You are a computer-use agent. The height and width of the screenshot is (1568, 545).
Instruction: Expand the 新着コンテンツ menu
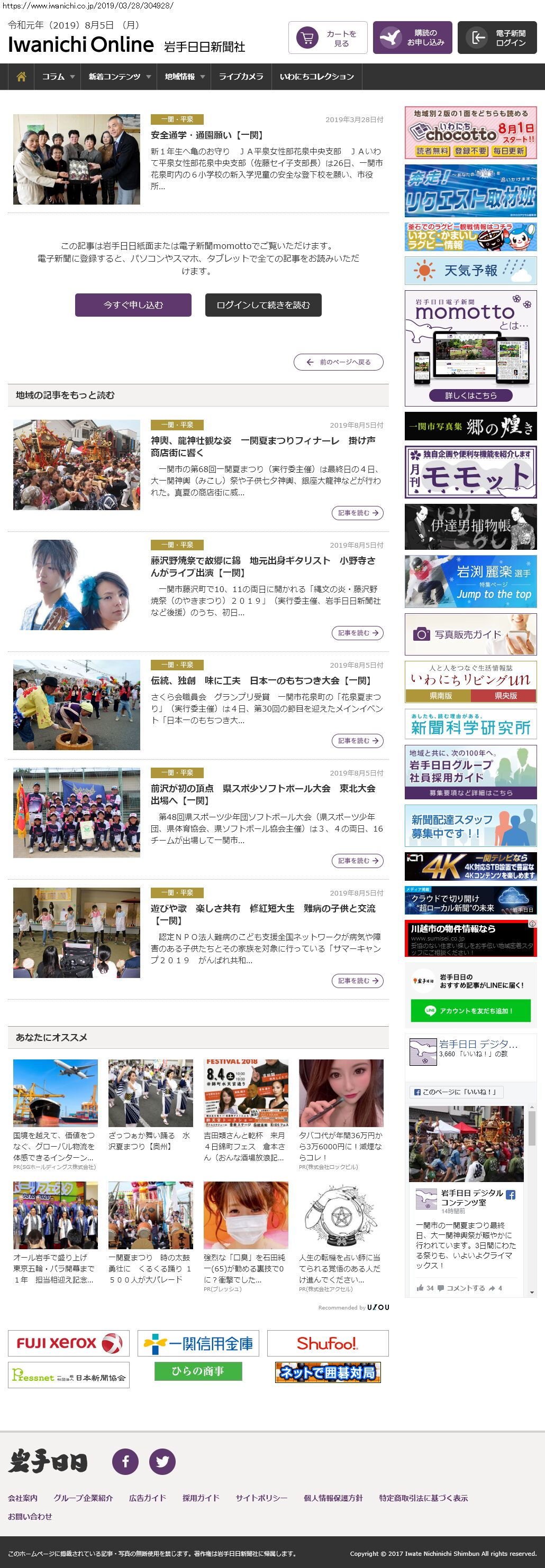click(119, 77)
